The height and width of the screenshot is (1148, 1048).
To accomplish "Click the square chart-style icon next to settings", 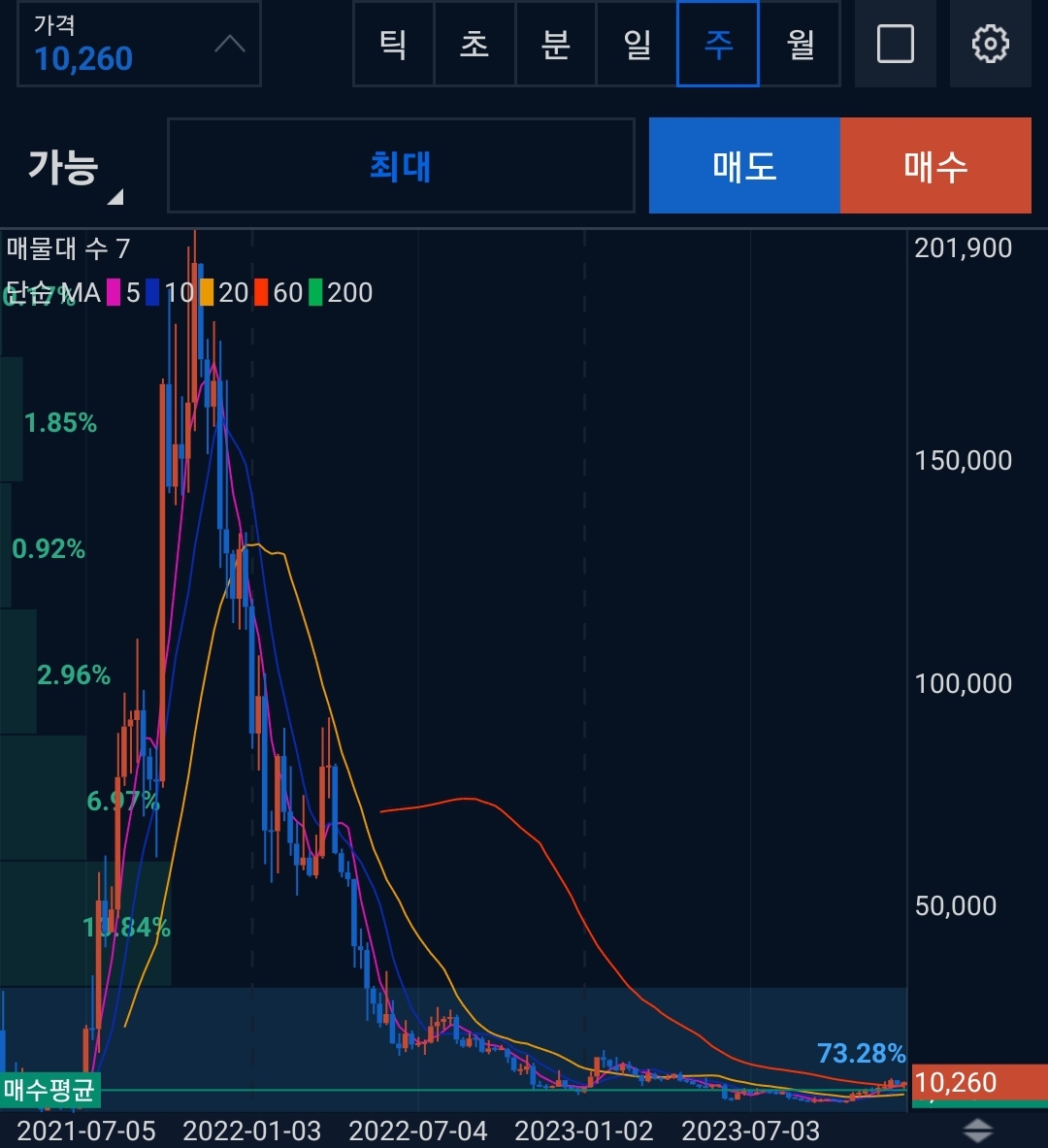I will pos(896,44).
